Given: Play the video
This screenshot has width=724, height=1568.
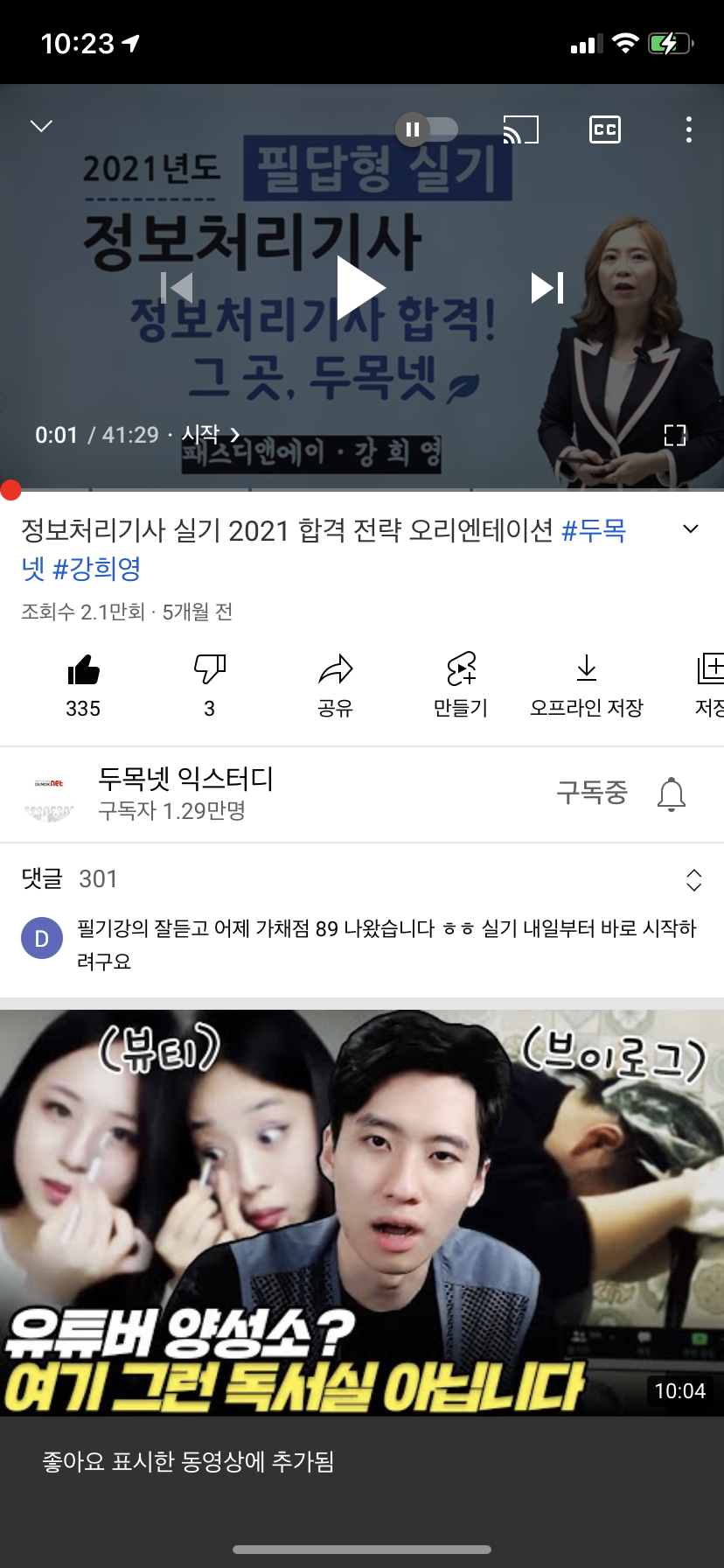Looking at the screenshot, I should [x=361, y=288].
